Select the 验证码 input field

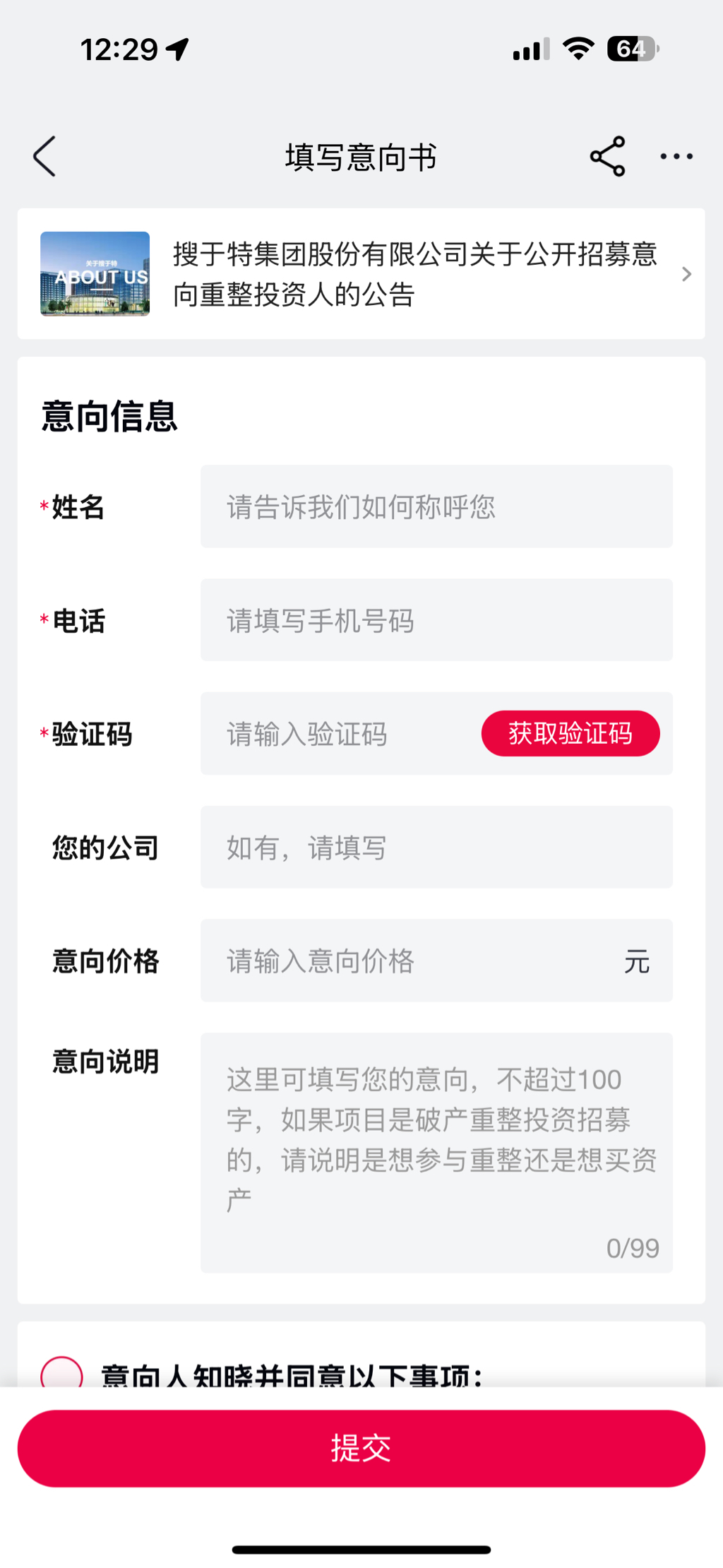[x=339, y=734]
